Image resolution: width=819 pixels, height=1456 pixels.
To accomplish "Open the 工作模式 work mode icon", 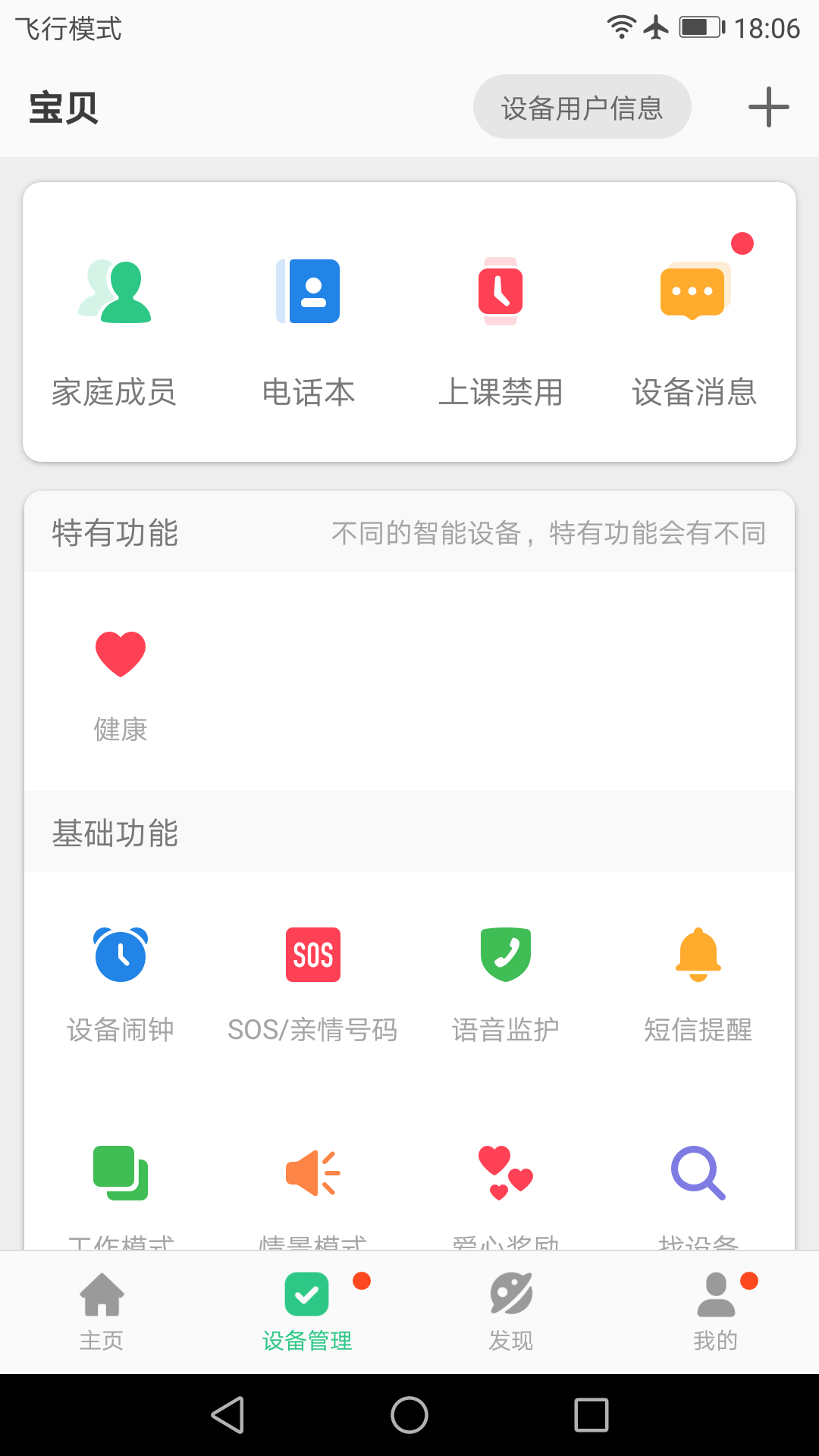I will click(x=120, y=1172).
